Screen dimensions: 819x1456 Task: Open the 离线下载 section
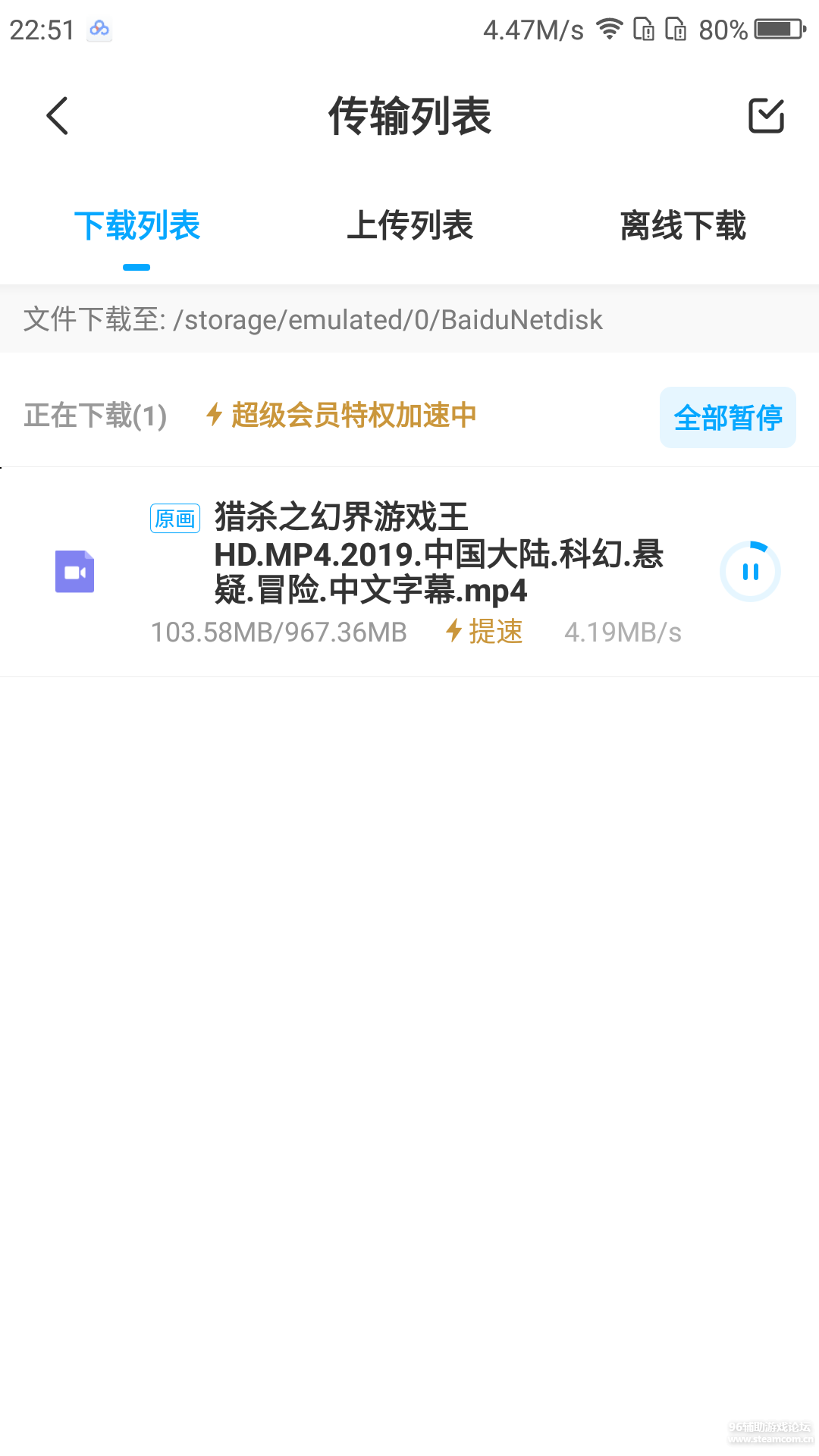[682, 225]
